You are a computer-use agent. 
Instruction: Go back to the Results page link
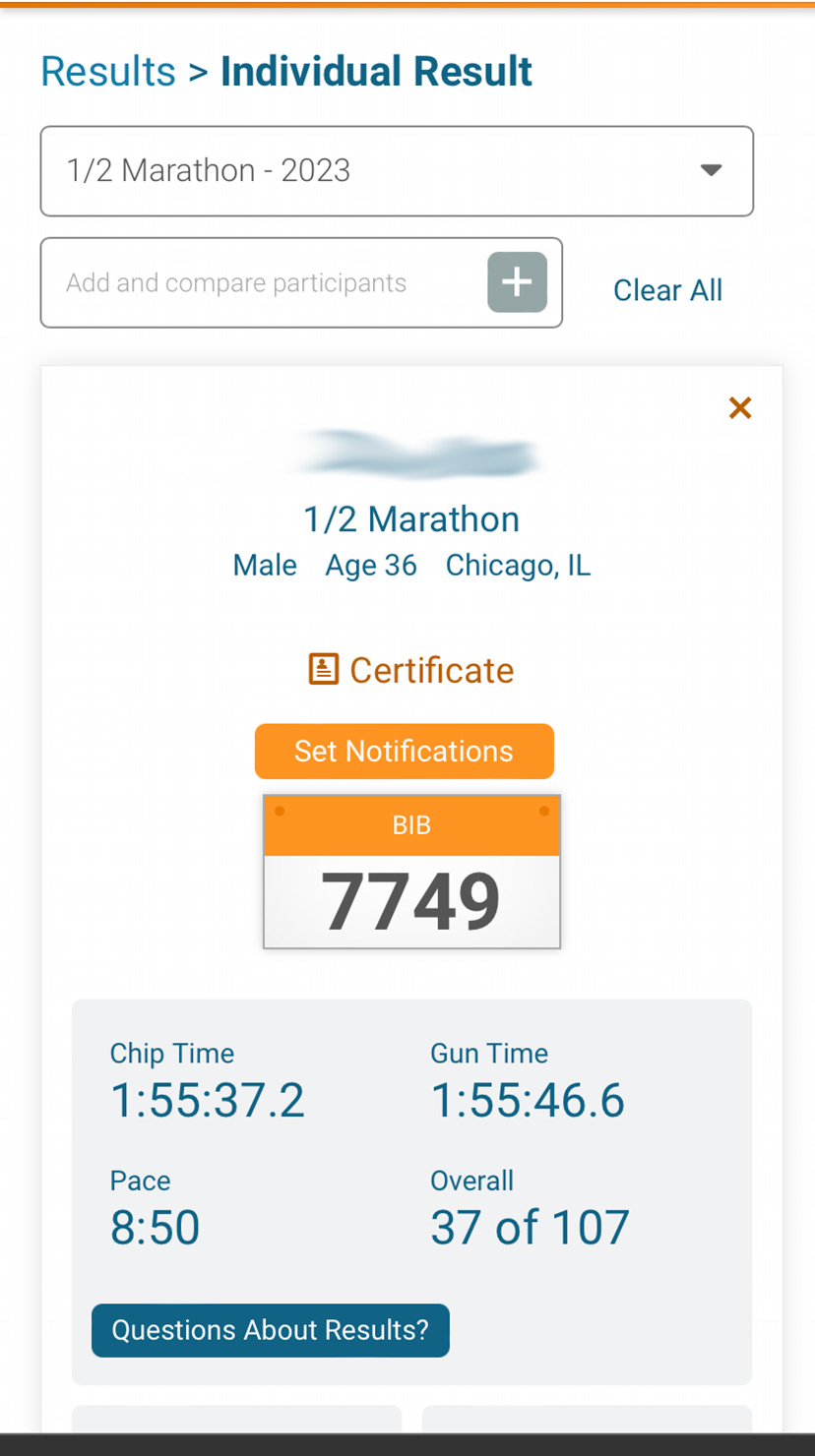(108, 72)
